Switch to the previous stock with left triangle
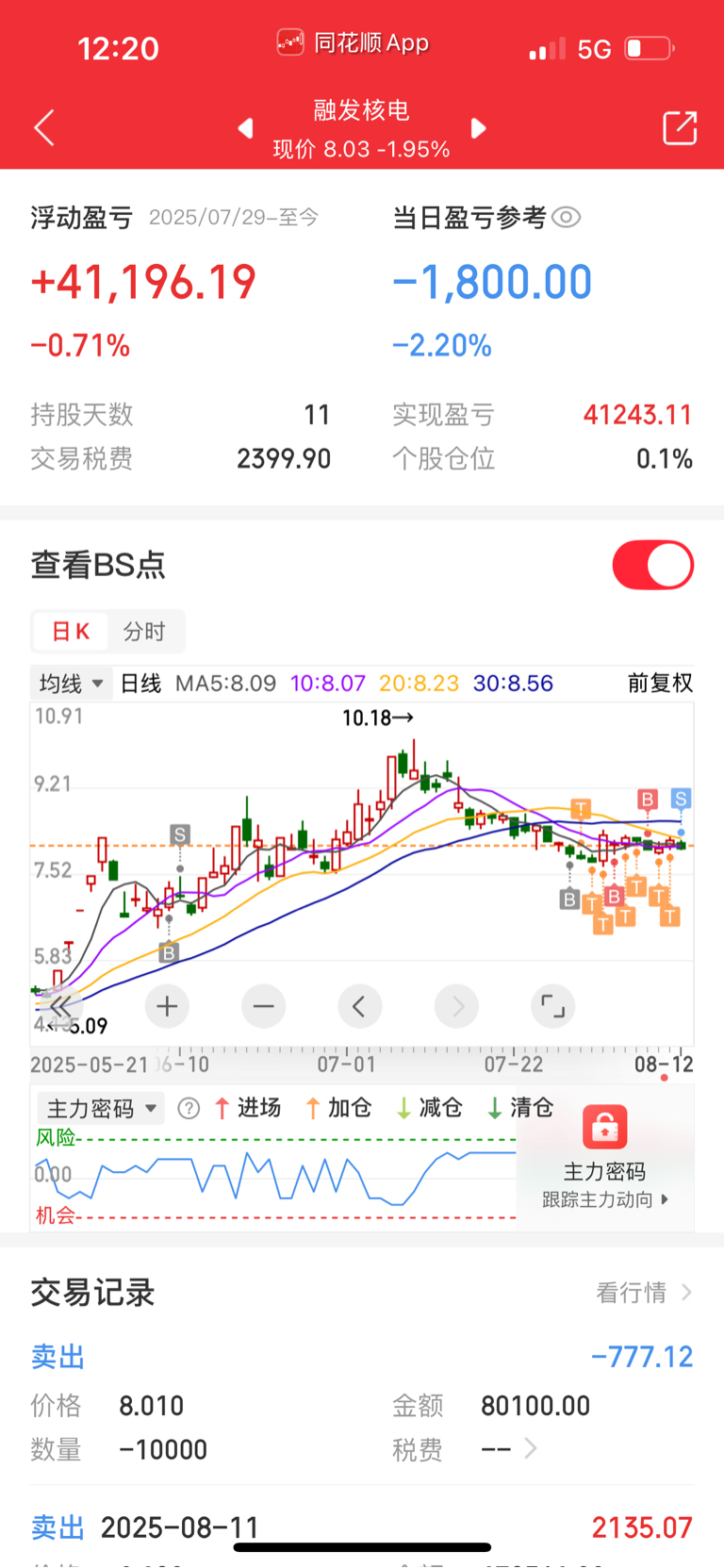This screenshot has width=724, height=1568. click(246, 127)
